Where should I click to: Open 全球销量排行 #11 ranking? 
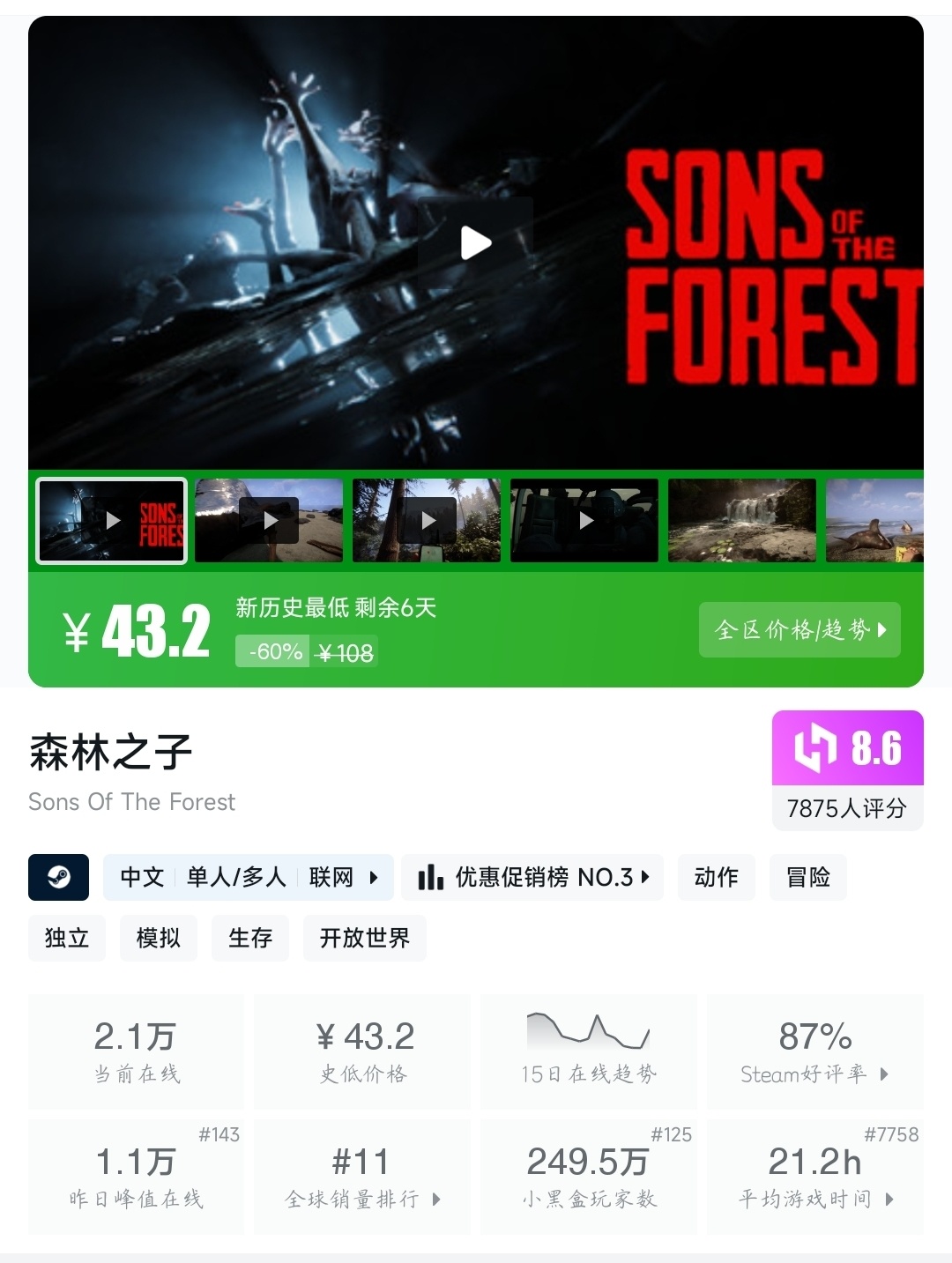pos(361,1177)
